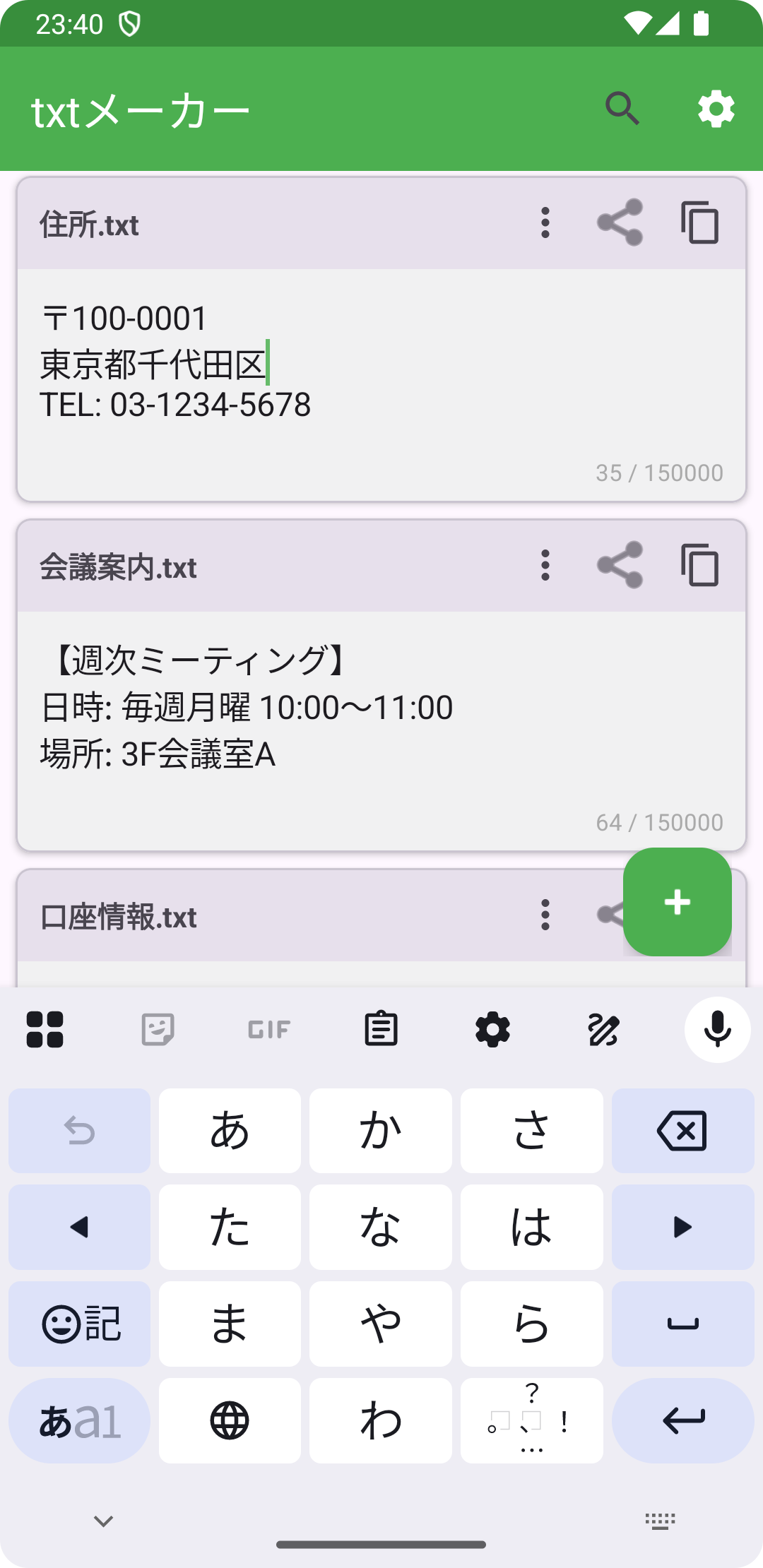The image size is (763, 1568).
Task: Copy contents of 住所.txt
Action: tap(701, 225)
